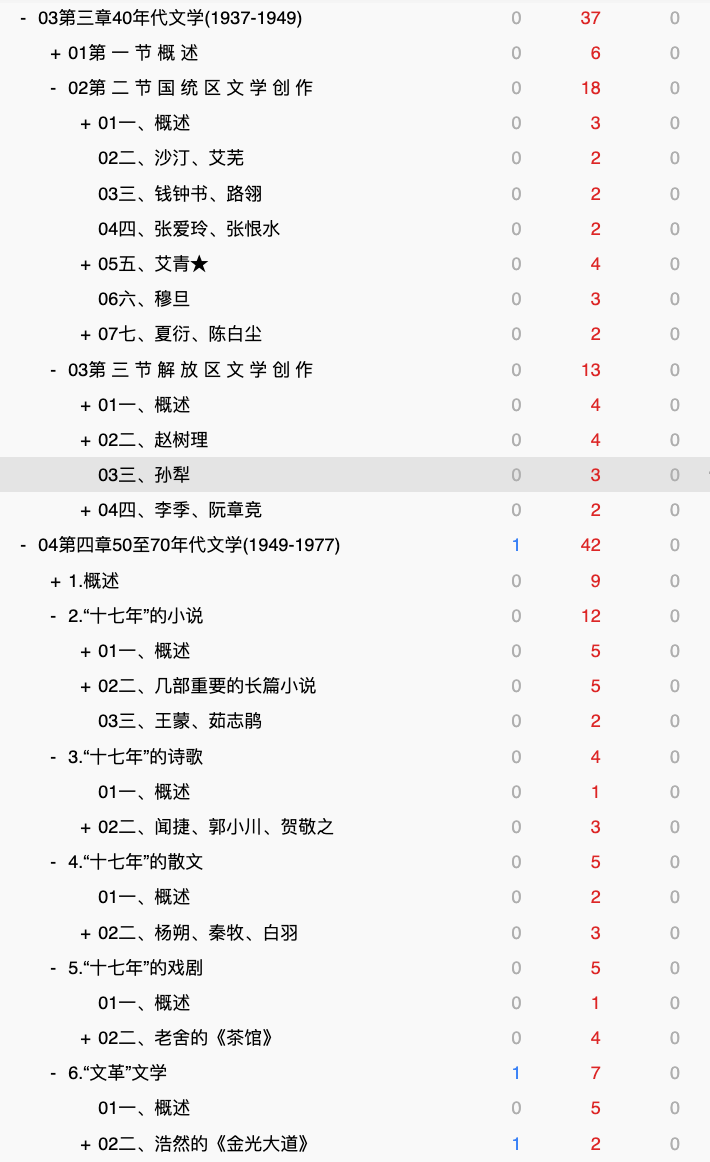Expand 02二、赵树理
710x1162 pixels.
[x=85, y=441]
